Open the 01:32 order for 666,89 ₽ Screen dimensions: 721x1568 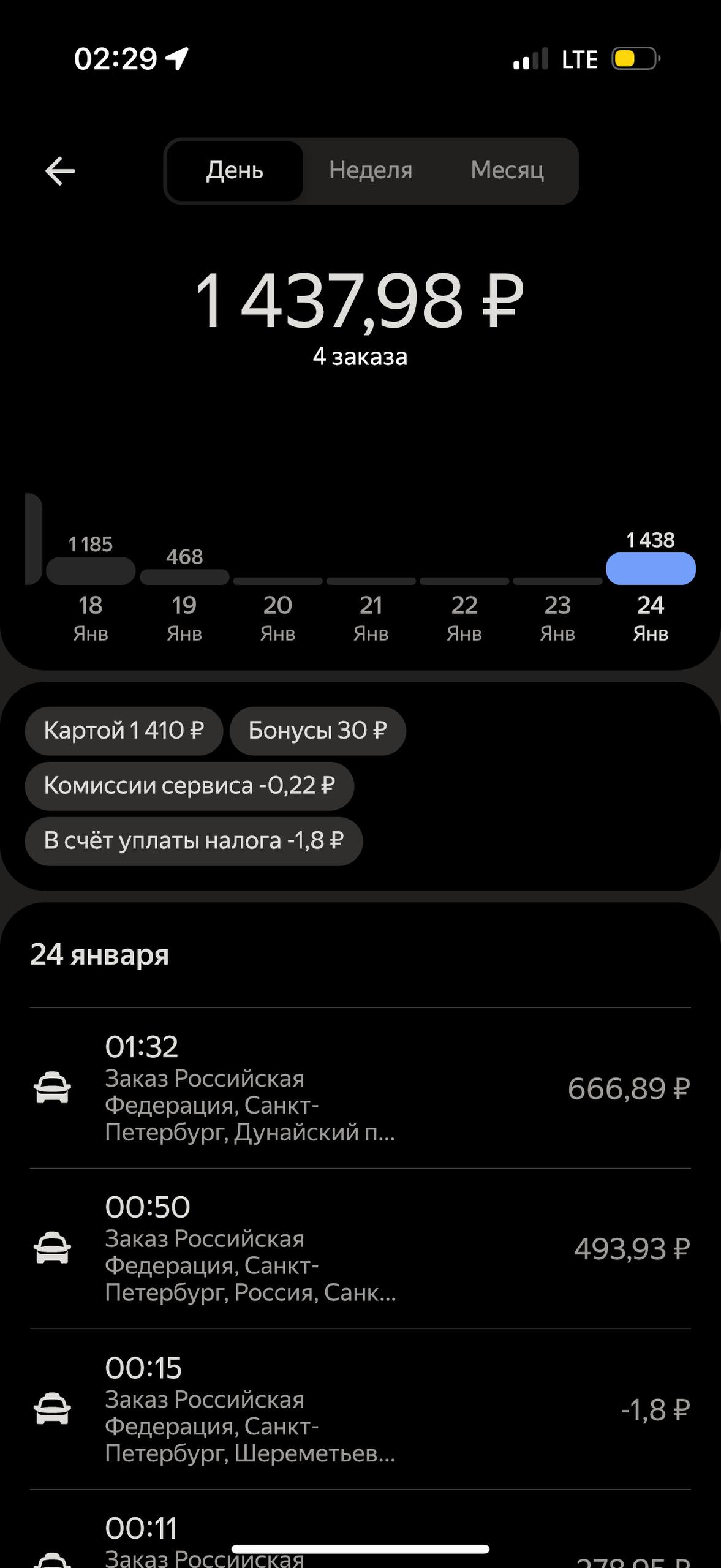[x=360, y=1088]
